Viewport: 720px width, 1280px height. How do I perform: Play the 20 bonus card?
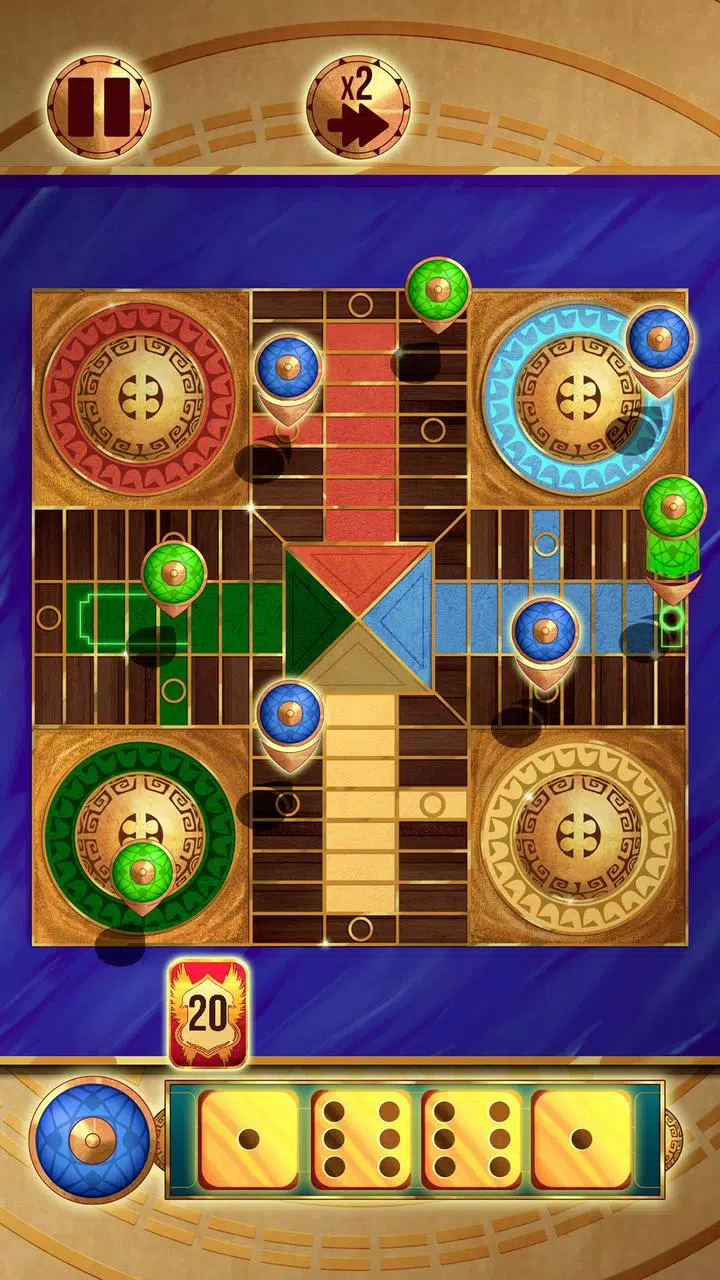208,1013
